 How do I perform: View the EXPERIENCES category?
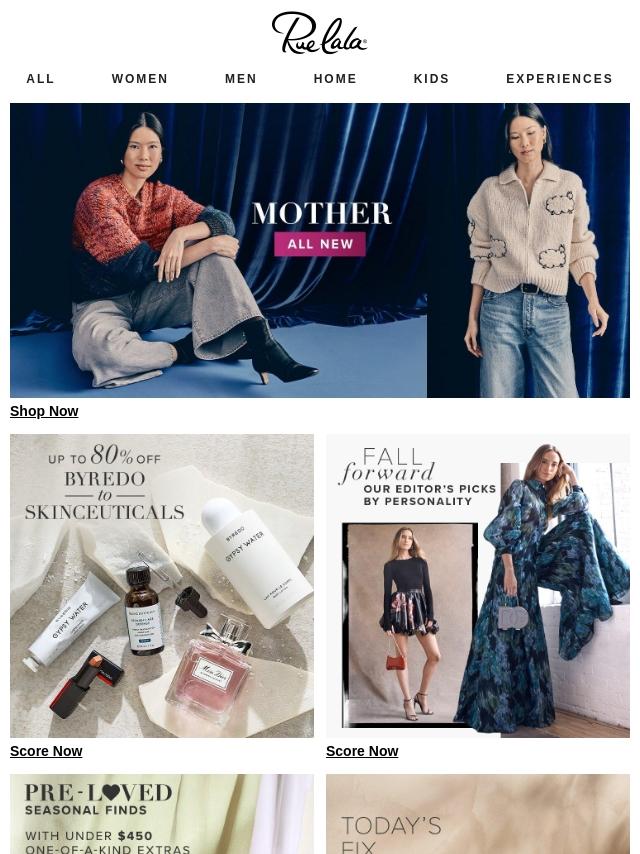tap(559, 78)
